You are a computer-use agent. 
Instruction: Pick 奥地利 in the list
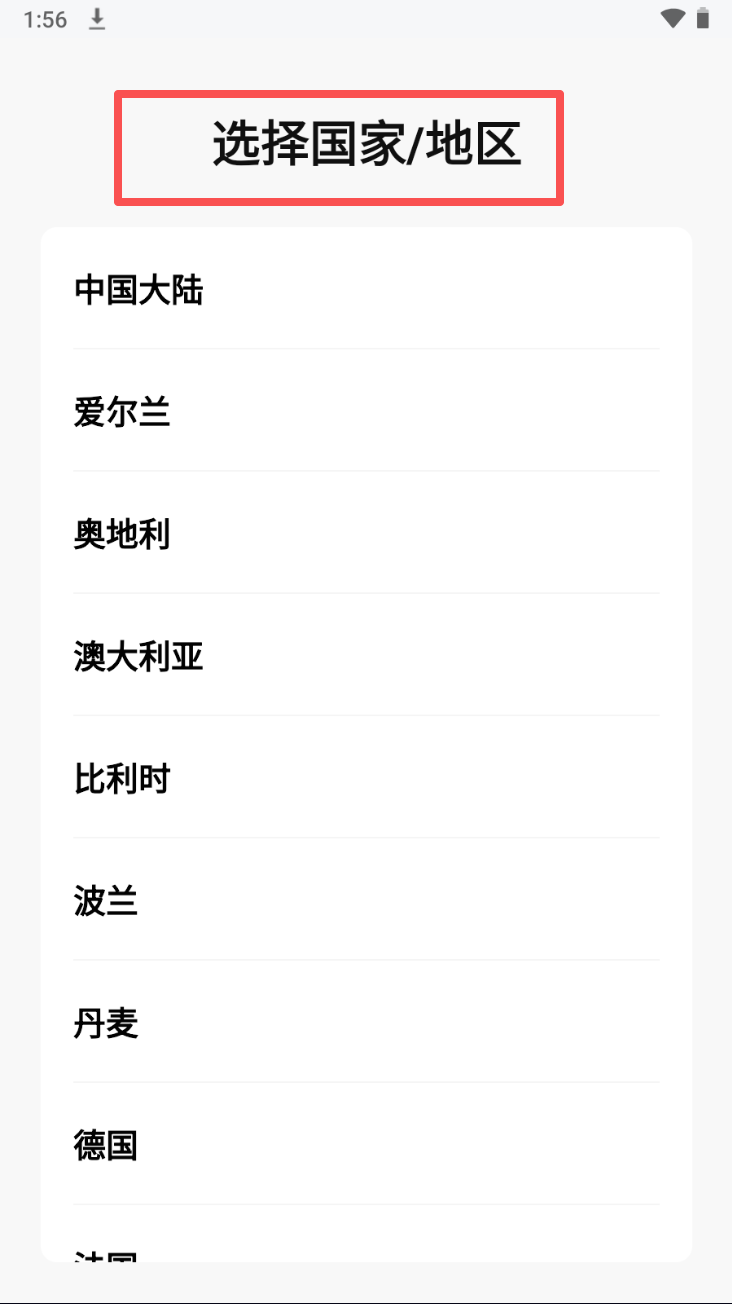coord(122,534)
